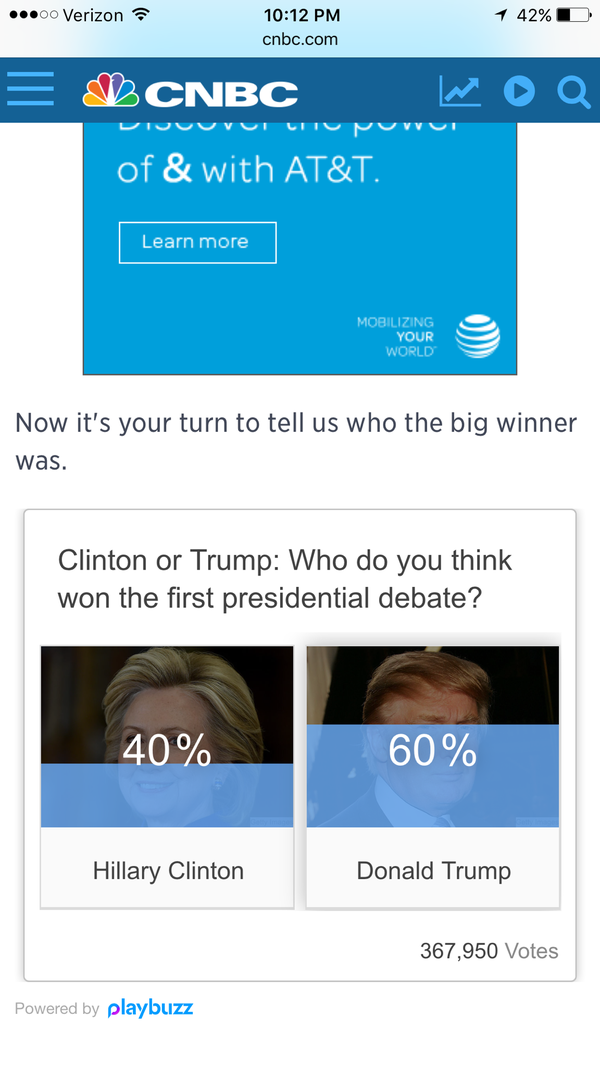Viewport: 600px width, 1066px height.
Task: Vote for Hillary Clinton
Action: (x=167, y=775)
